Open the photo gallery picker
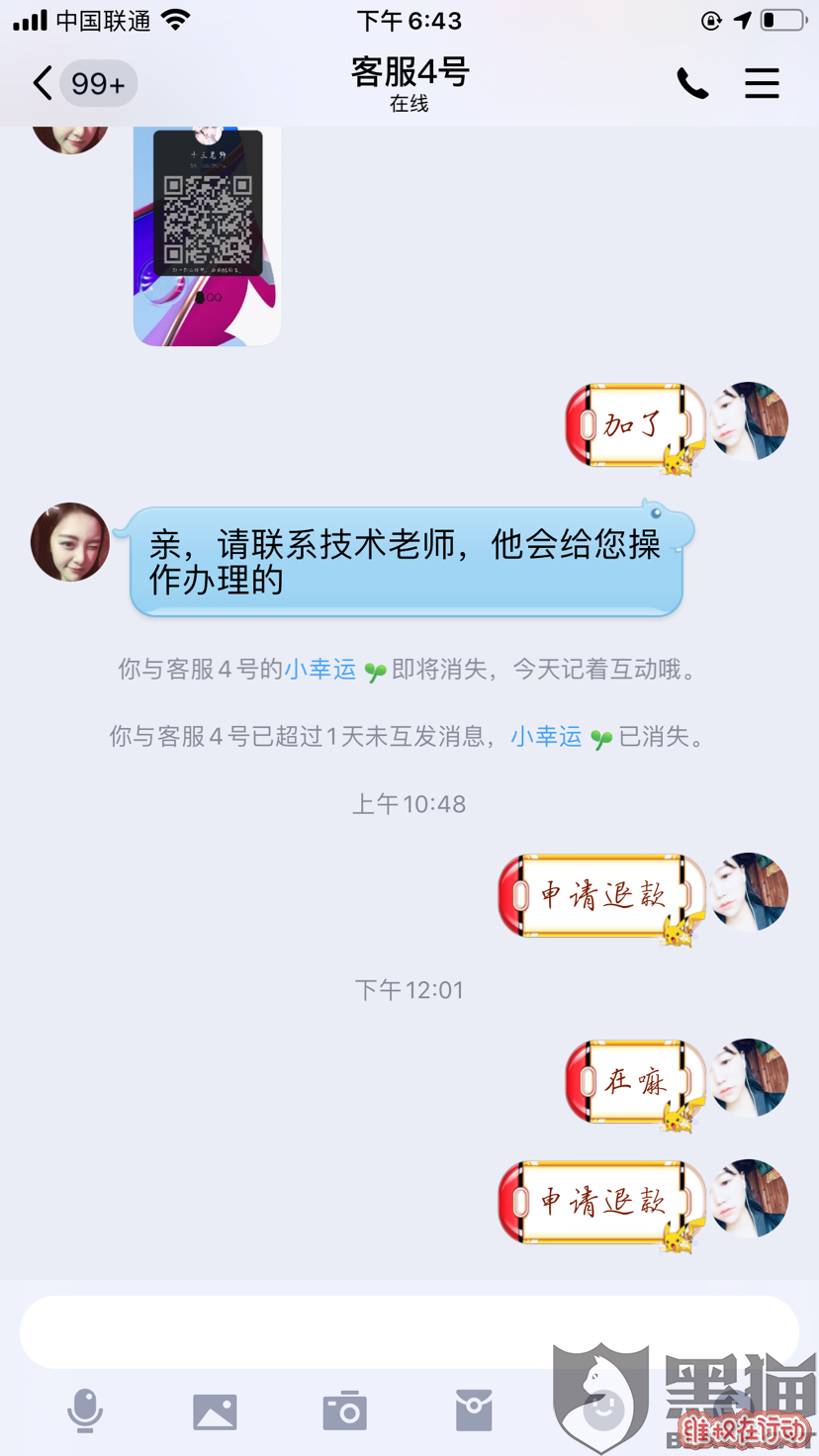Viewport: 819px width, 1456px height. coord(215,1411)
